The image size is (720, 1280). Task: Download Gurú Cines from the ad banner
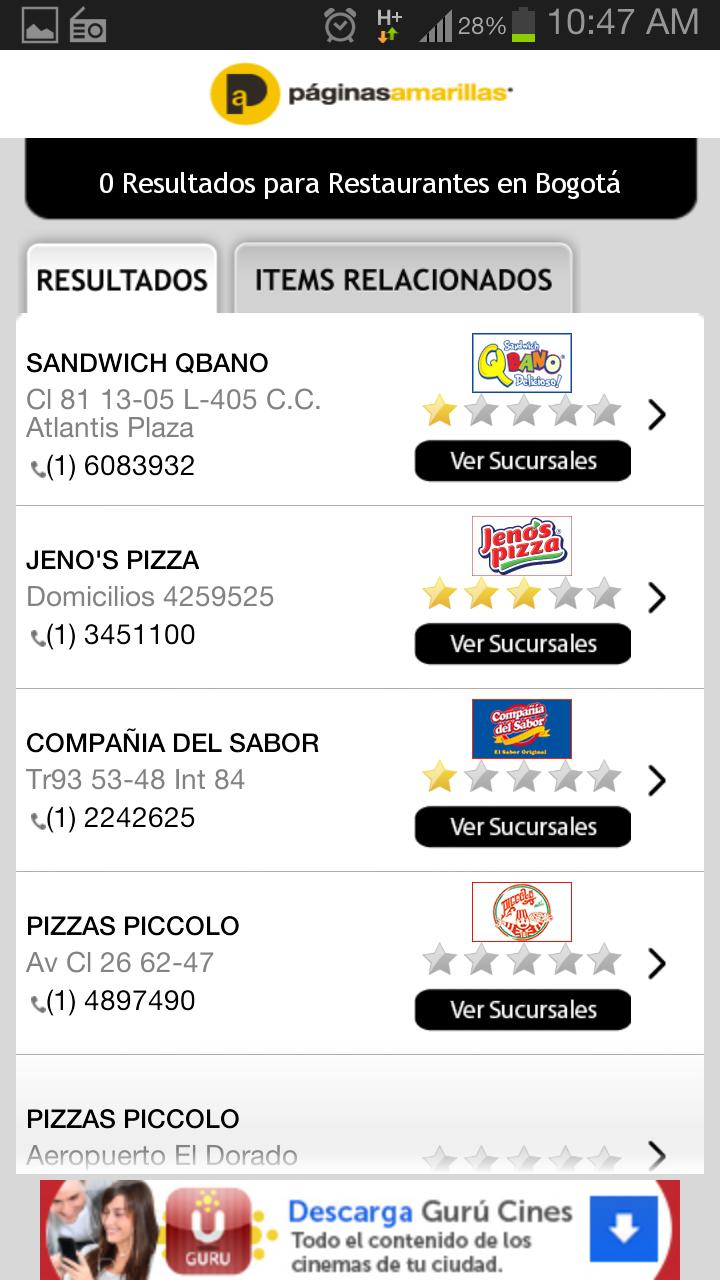pos(623,1229)
